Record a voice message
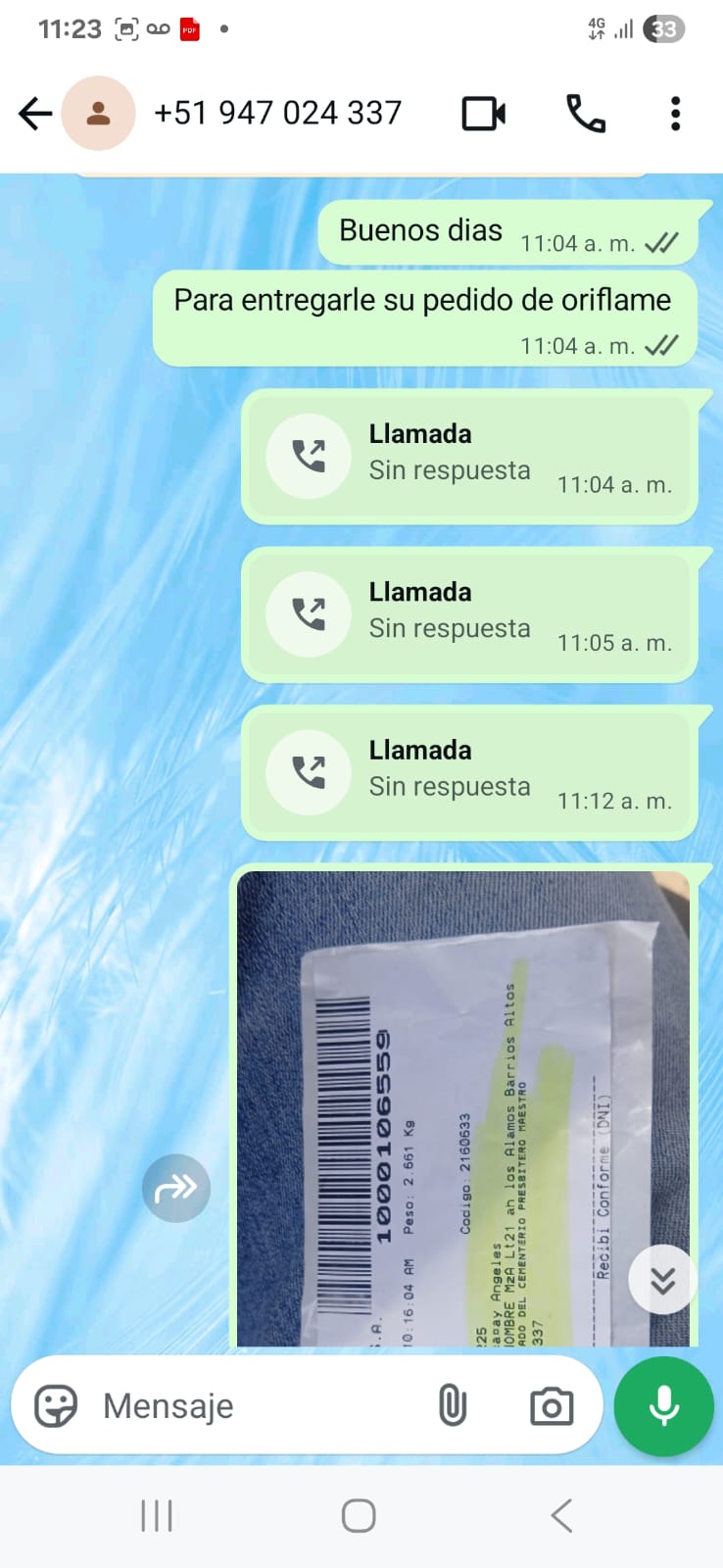 pyautogui.click(x=663, y=1406)
